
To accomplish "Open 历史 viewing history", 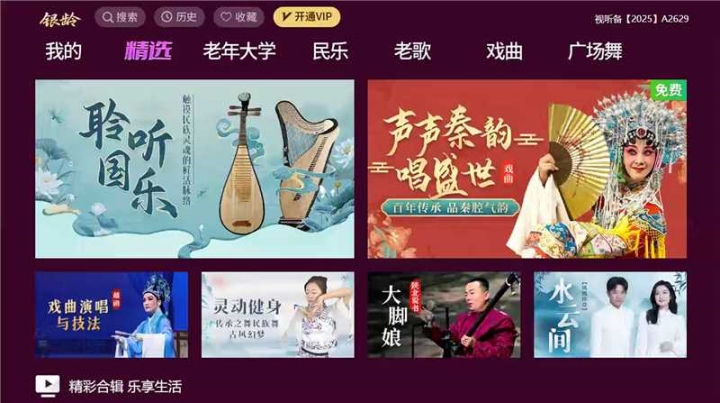I will click(179, 17).
